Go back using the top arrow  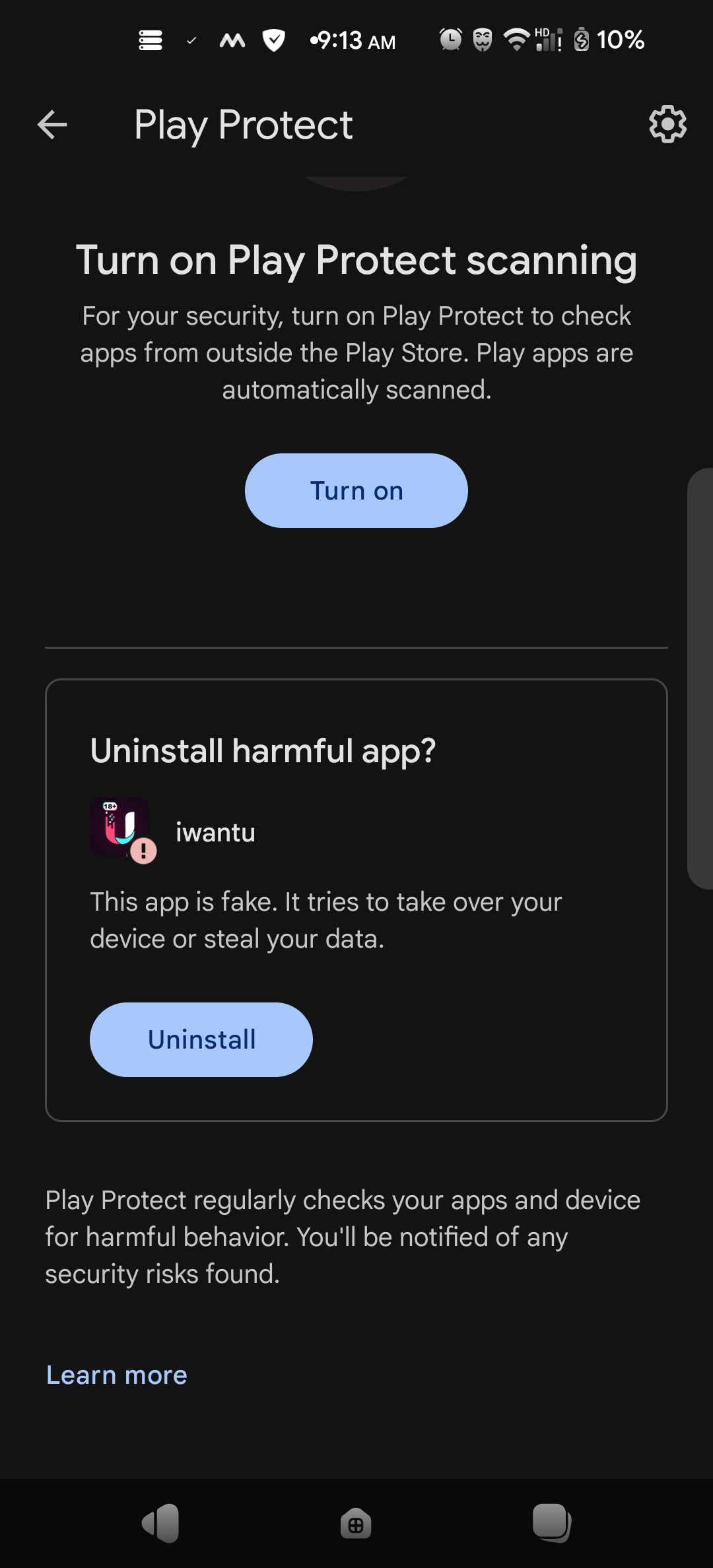point(52,125)
